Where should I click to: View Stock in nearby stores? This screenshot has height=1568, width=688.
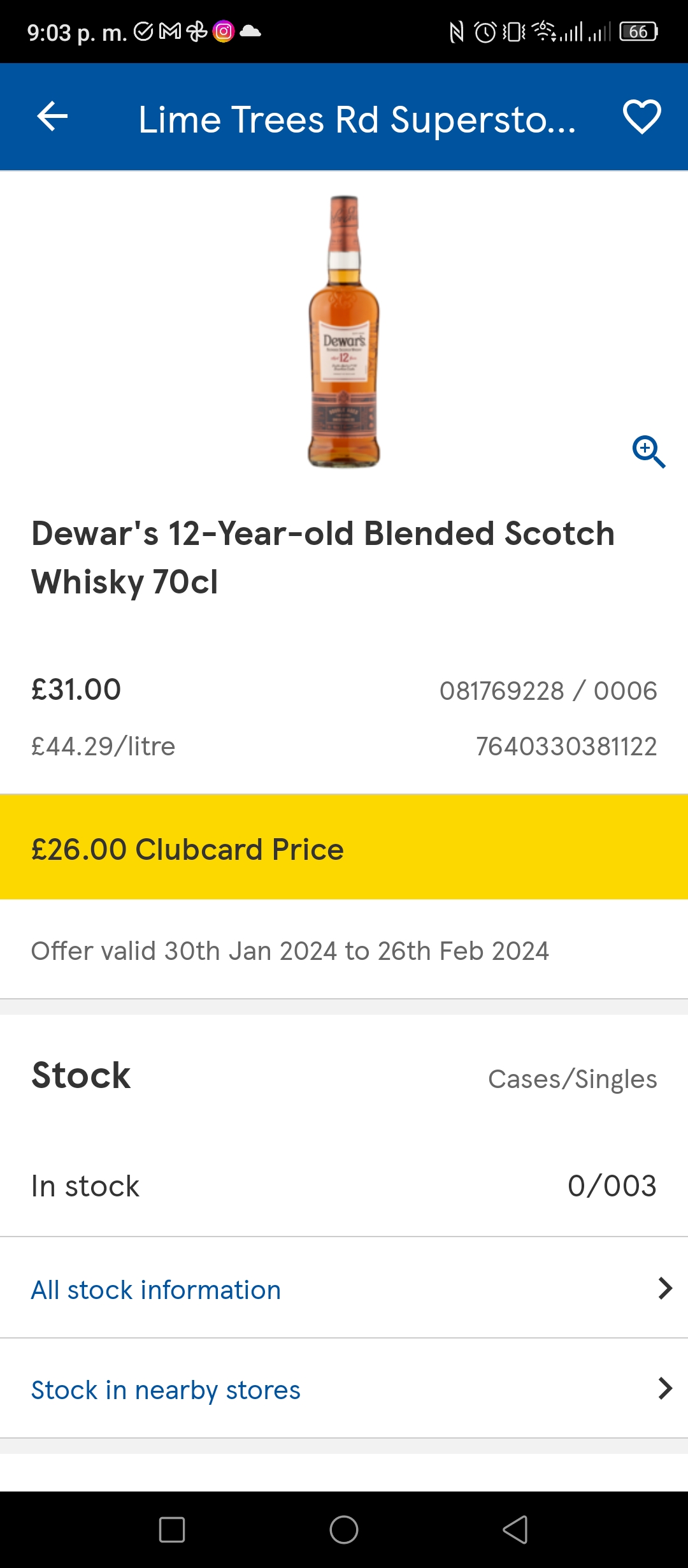click(344, 1388)
